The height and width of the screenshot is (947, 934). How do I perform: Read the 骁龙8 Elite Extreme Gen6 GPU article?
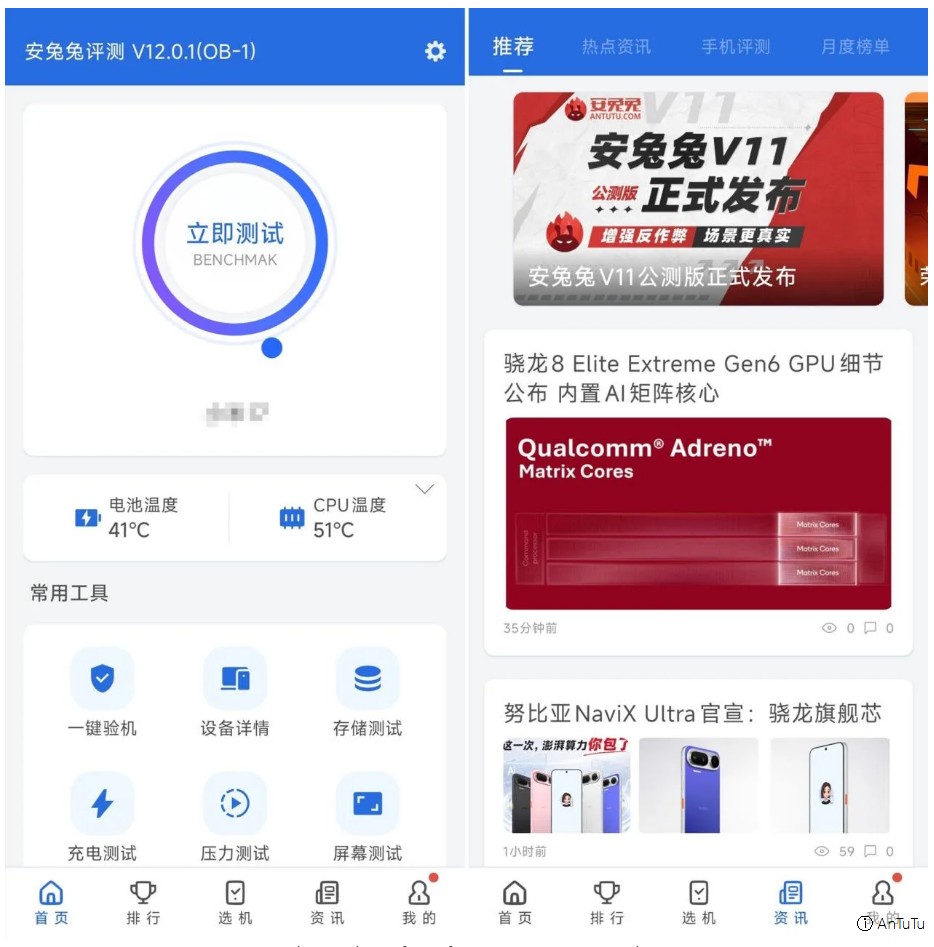click(698, 492)
